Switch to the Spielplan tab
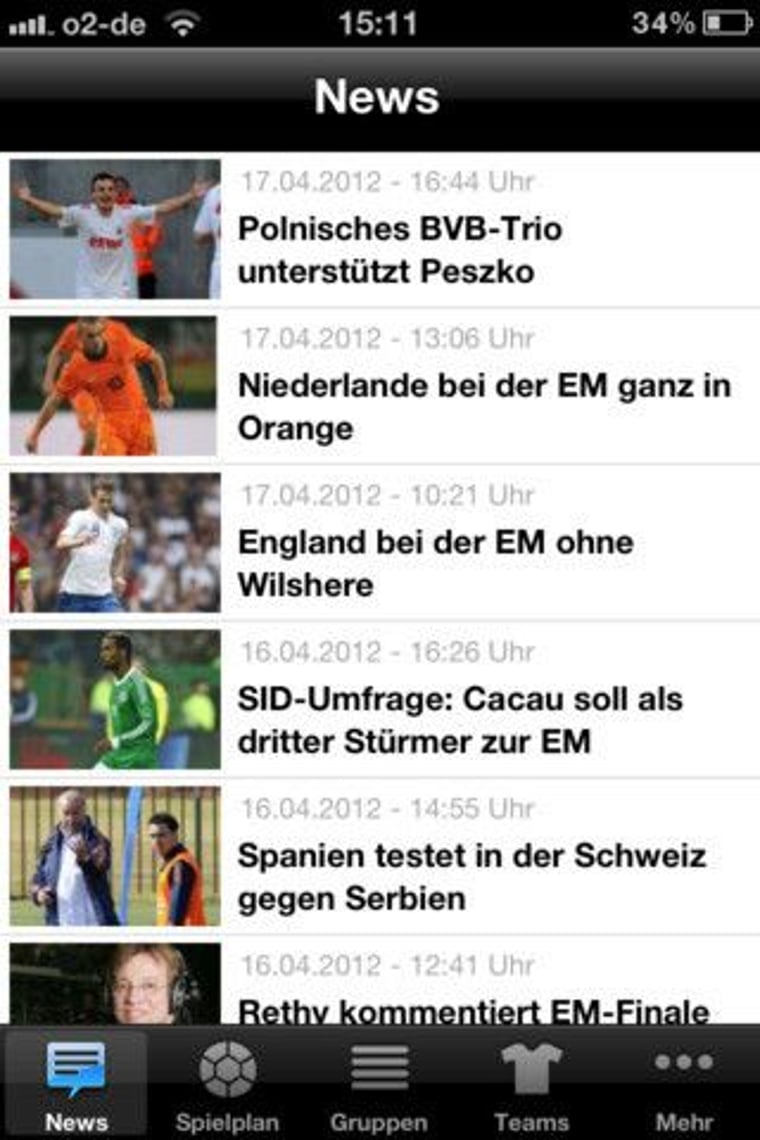 coord(227,1085)
